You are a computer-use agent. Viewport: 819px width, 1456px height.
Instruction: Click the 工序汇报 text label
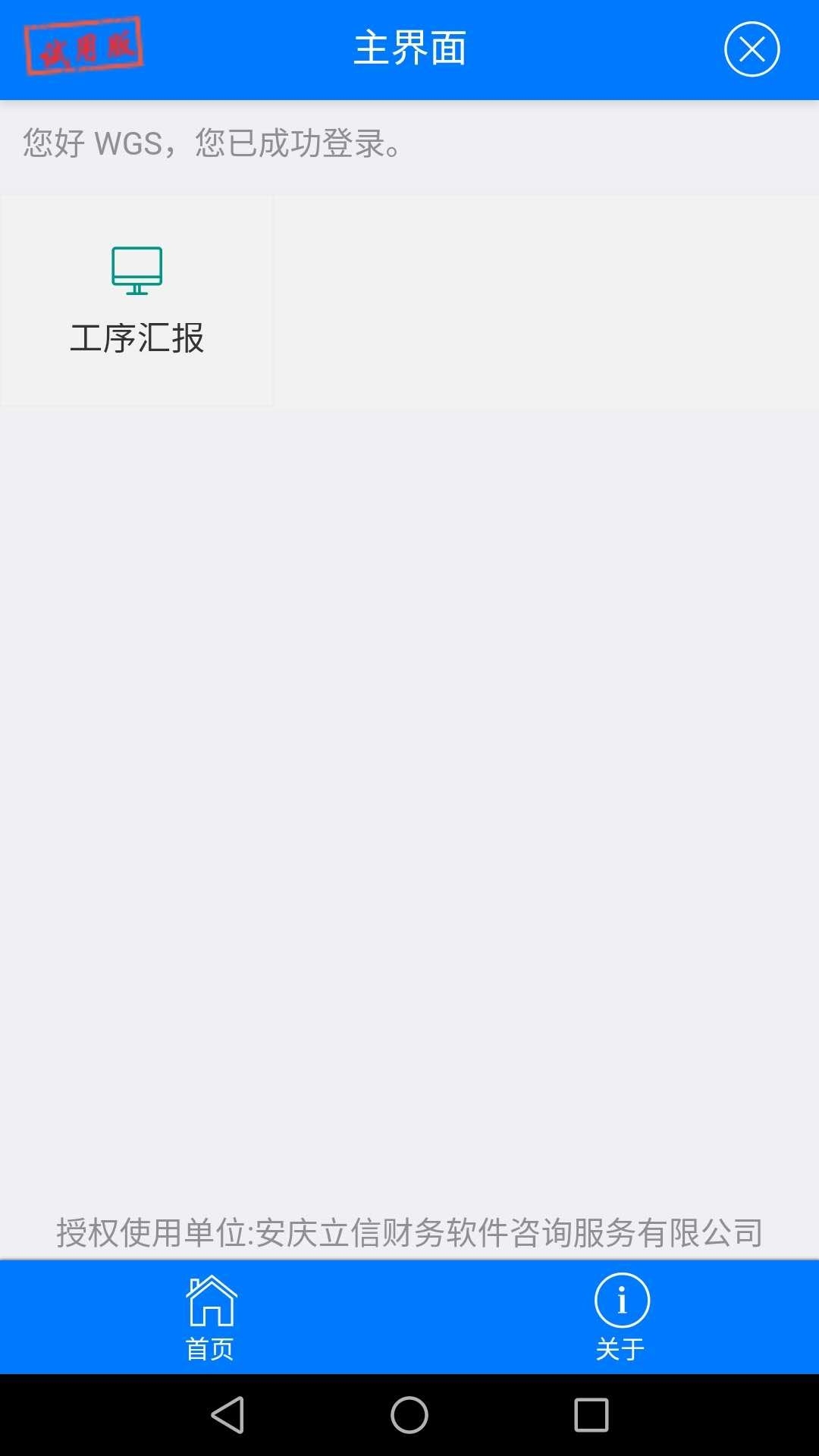[137, 337]
